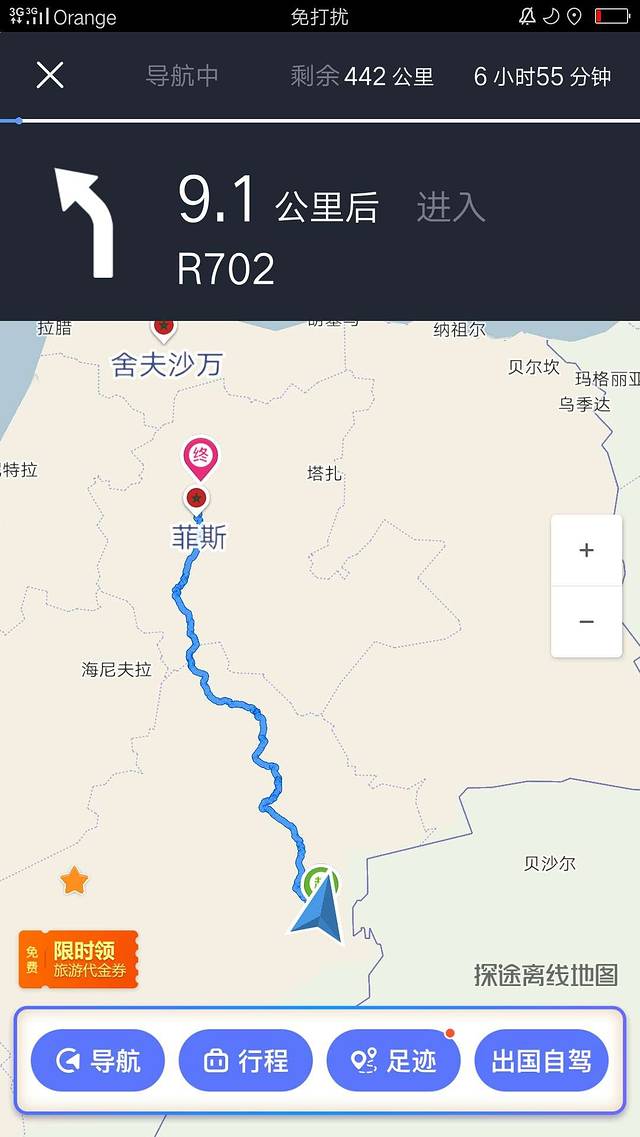640x1137 pixels.
Task: Claim the 限时领 travel coupon
Action: [78, 960]
